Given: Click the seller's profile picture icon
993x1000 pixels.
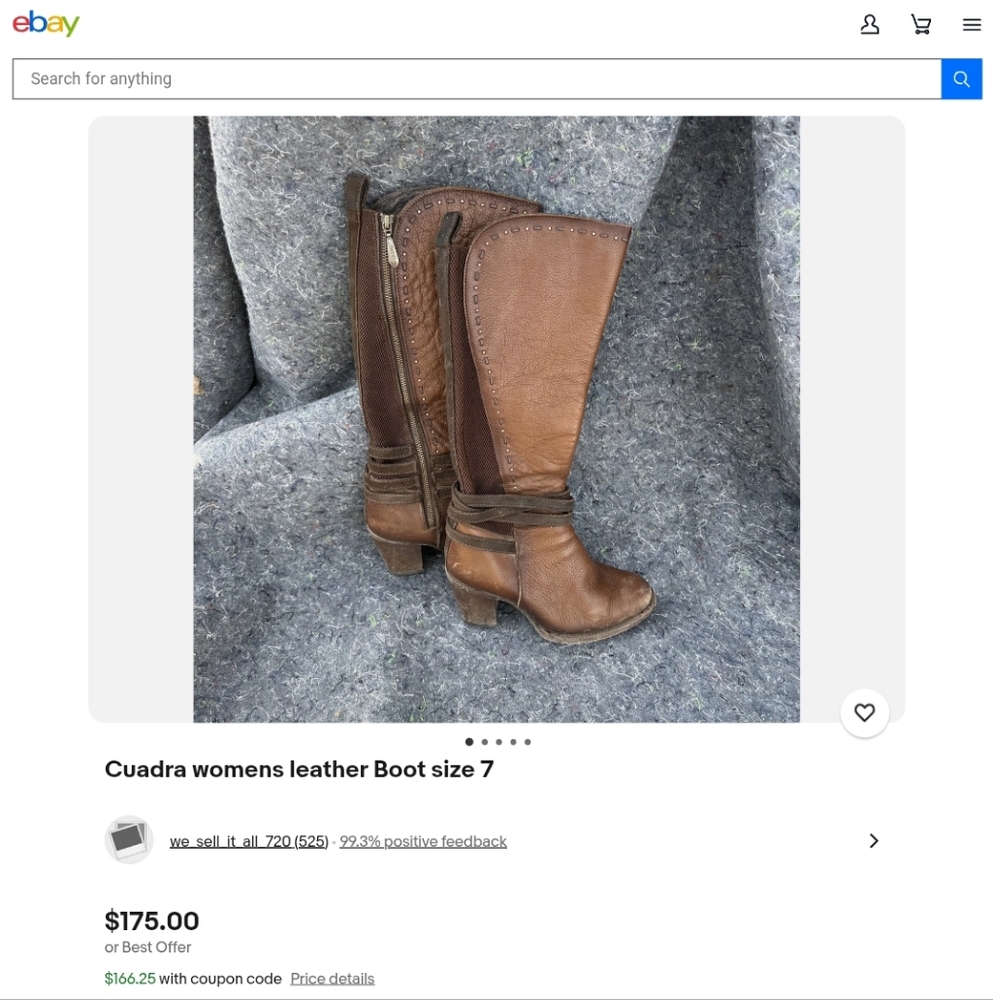Looking at the screenshot, I should tap(128, 839).
